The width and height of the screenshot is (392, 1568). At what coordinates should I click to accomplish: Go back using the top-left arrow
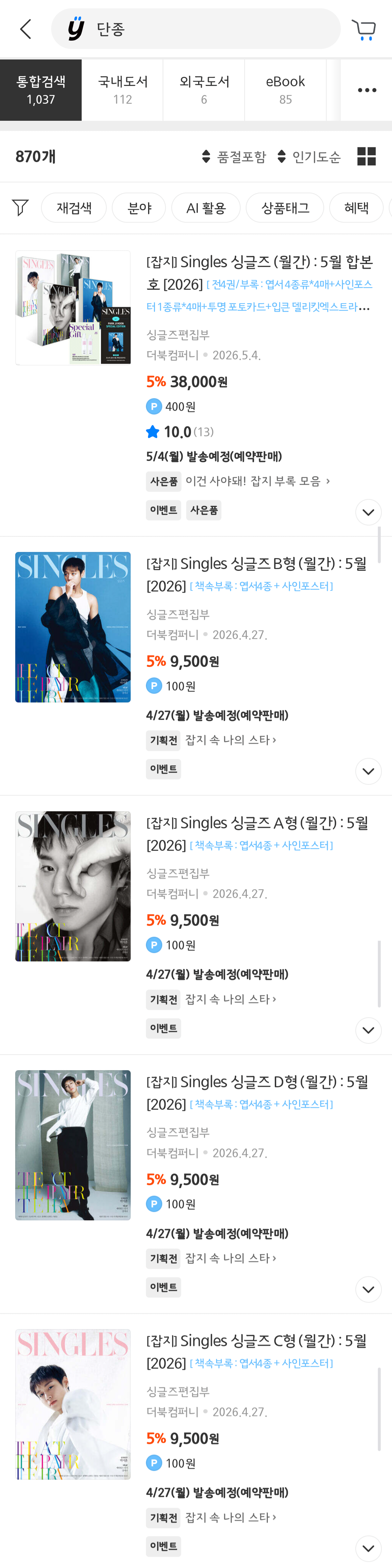coord(26,29)
